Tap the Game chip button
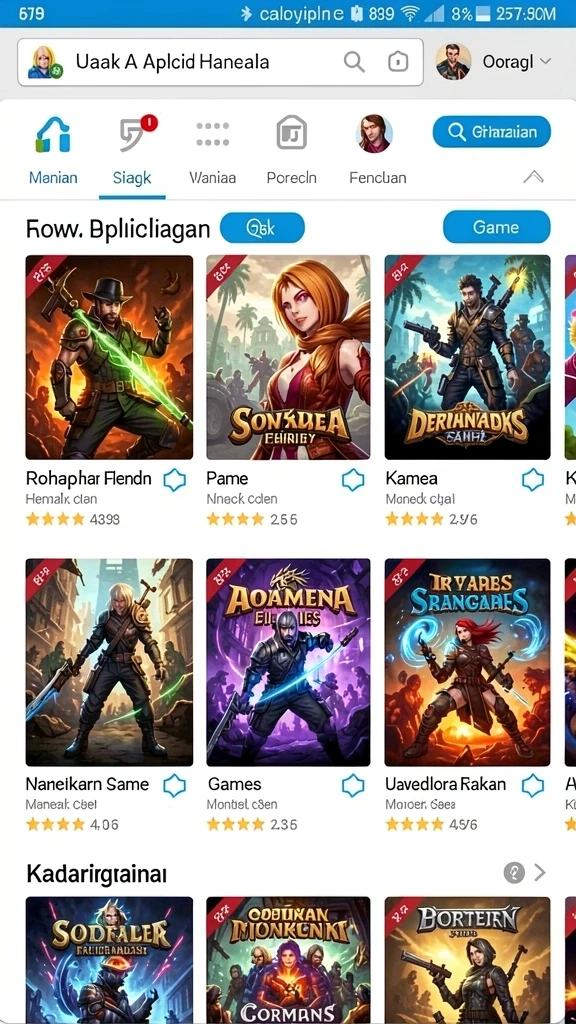576x1024 pixels. click(496, 227)
